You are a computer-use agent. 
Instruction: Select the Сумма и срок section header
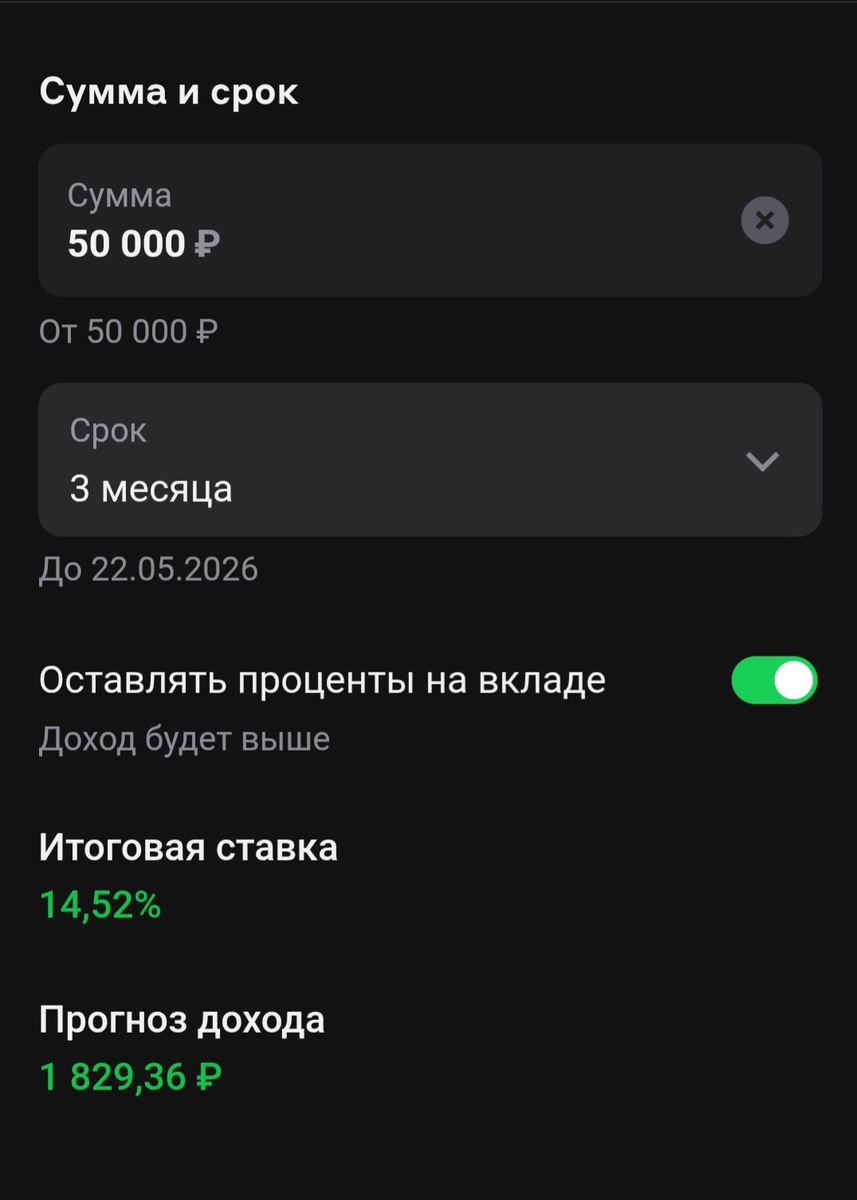(x=167, y=91)
